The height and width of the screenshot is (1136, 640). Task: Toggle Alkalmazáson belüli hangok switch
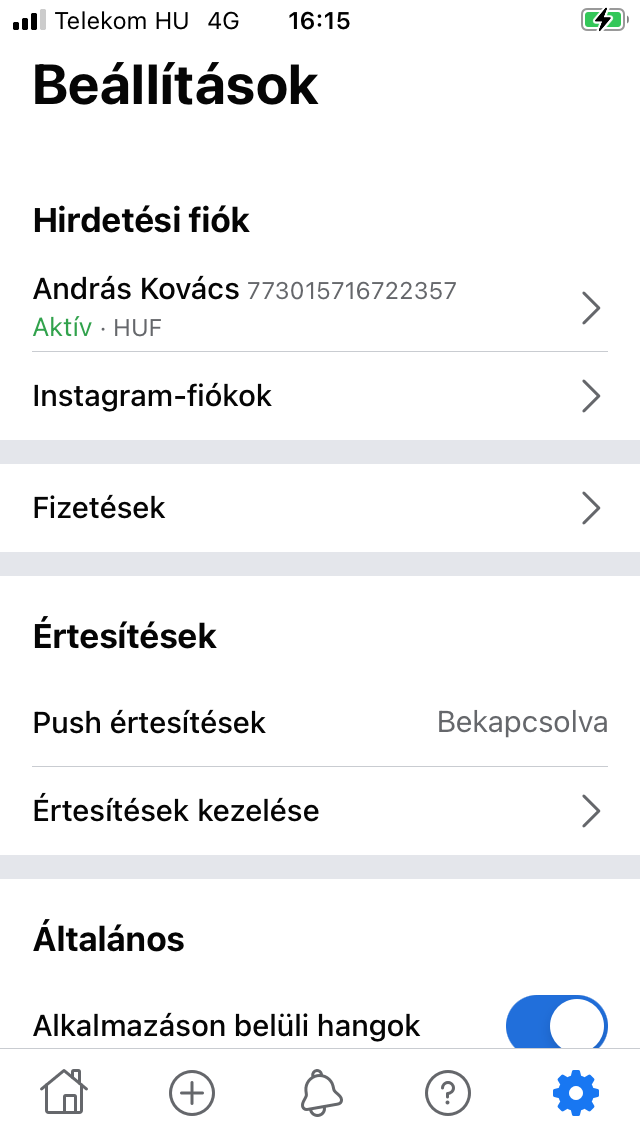pos(556,1024)
